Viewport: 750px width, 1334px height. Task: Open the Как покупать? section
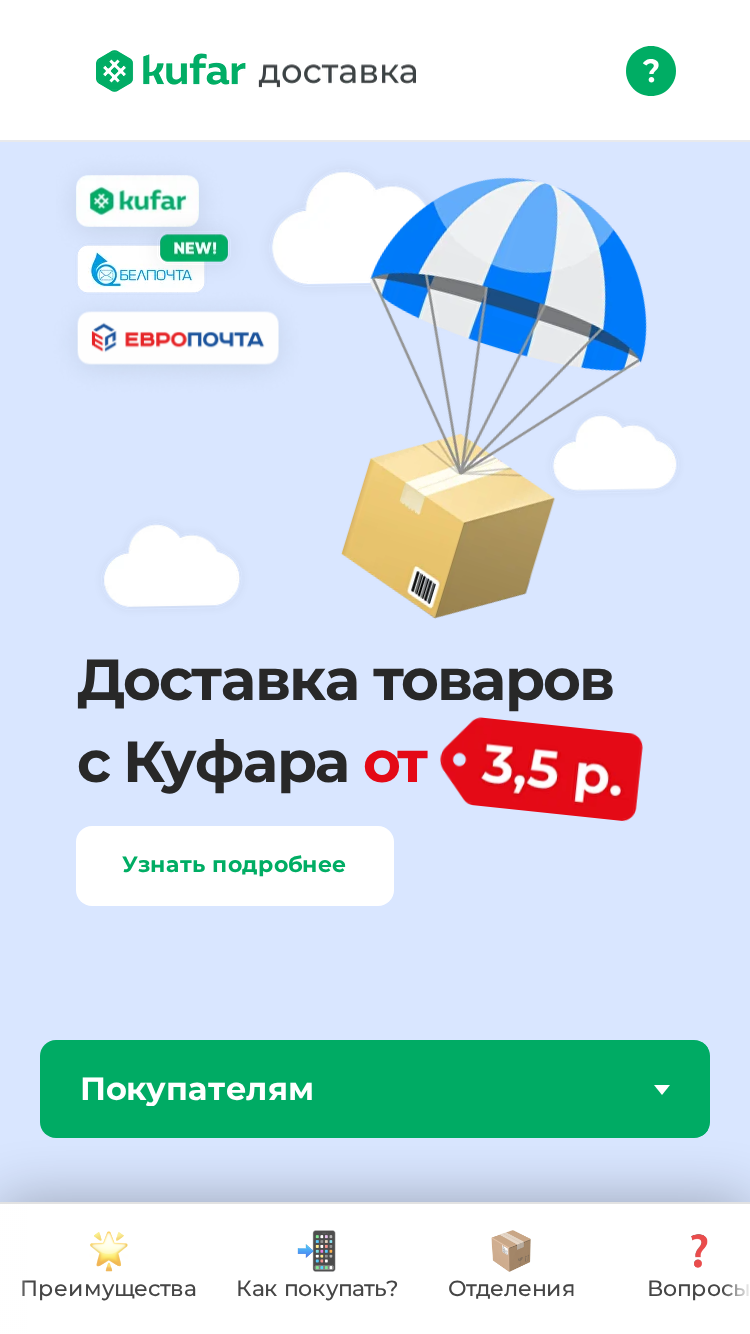[317, 1266]
